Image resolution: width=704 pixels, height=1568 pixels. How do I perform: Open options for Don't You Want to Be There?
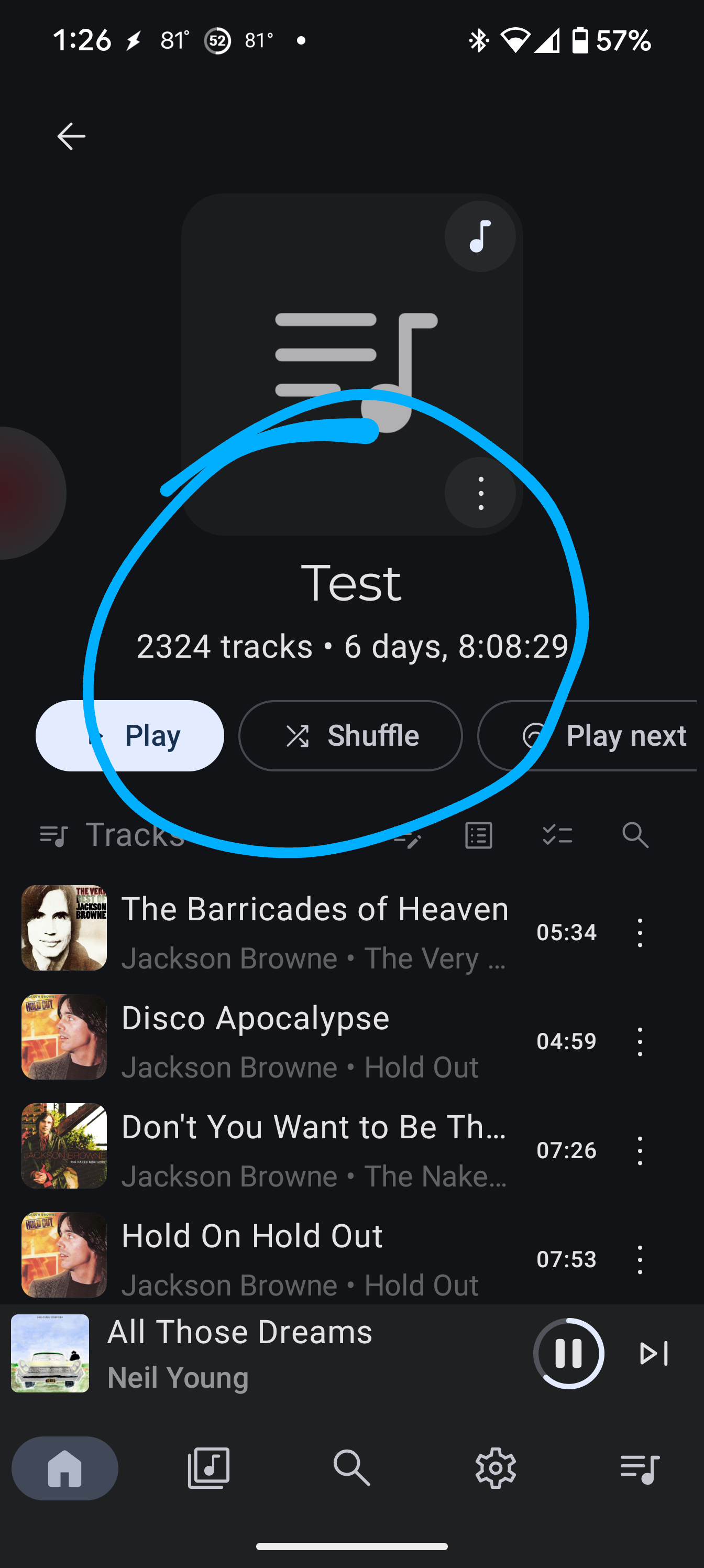click(x=640, y=1150)
